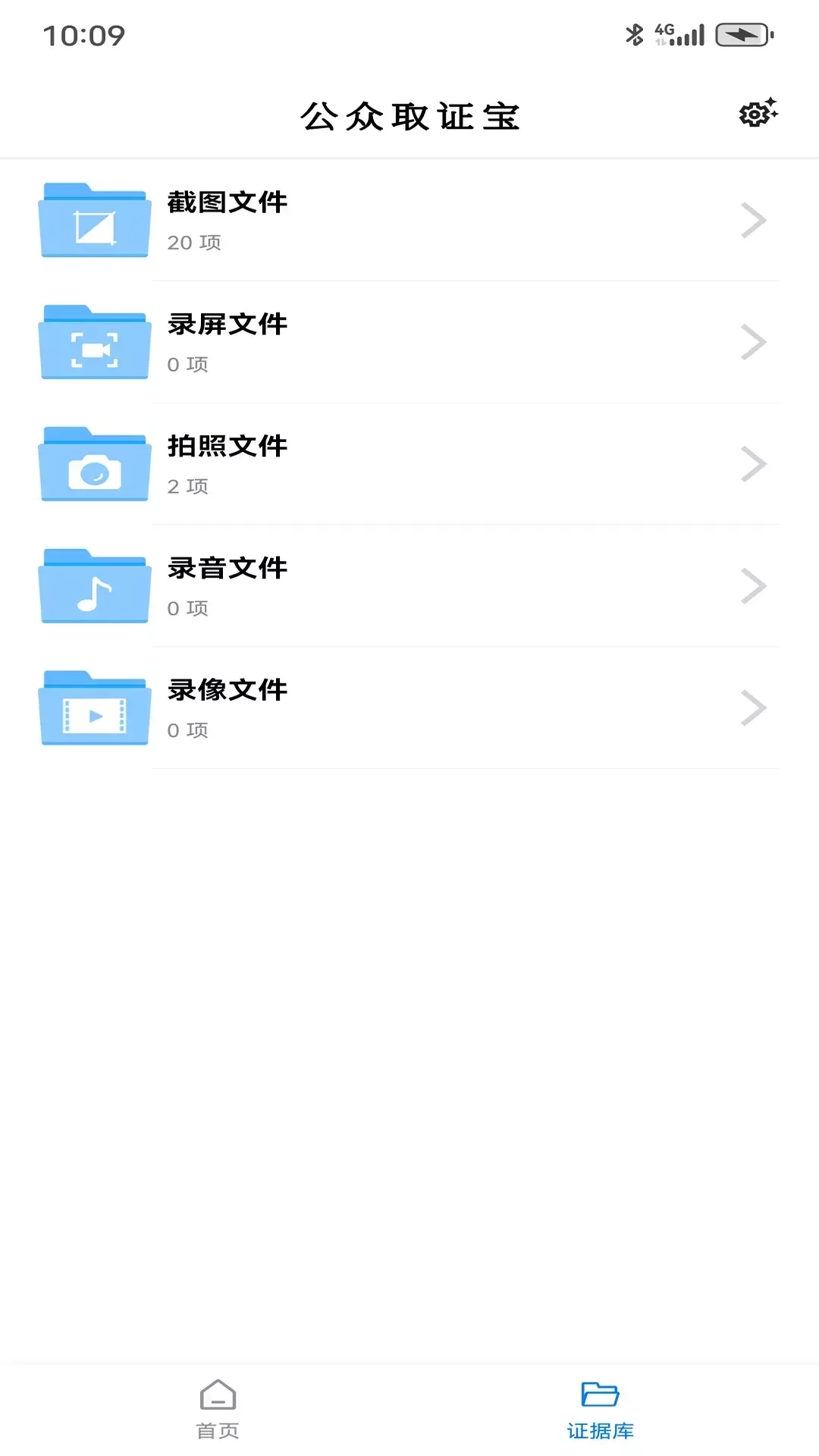Tap the video recording folder icon (录像文件)
The image size is (819, 1456).
93,708
